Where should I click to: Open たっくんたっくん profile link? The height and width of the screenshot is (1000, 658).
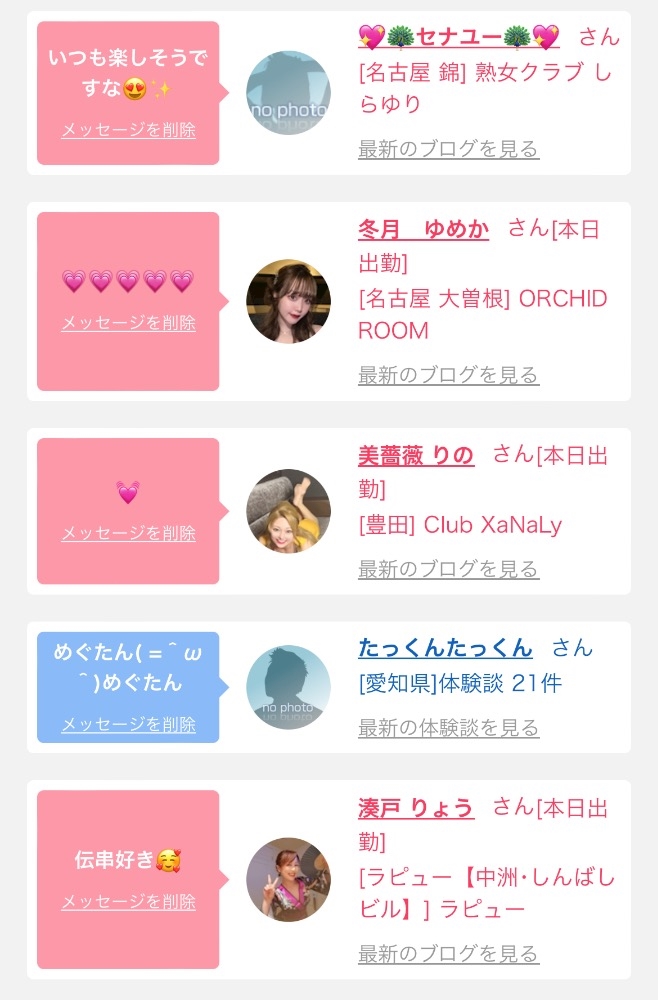445,647
